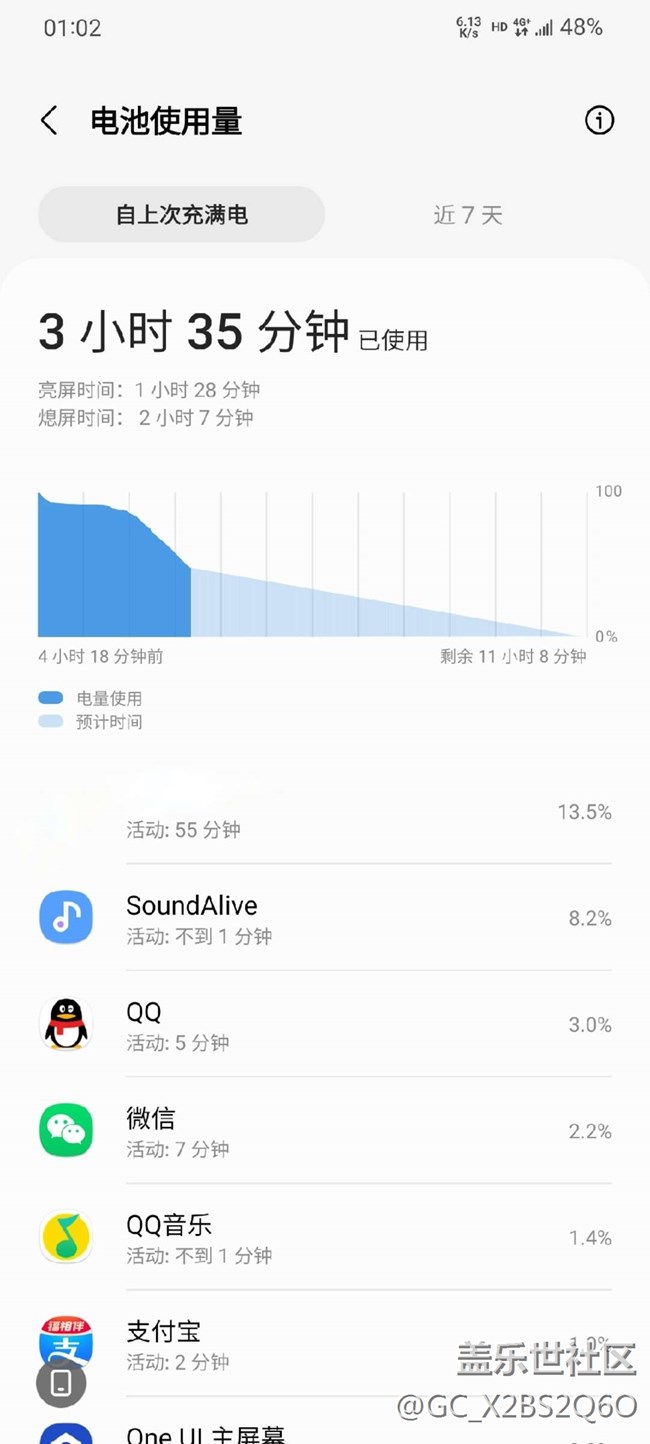Go back from the 电池使用量 screen
Image resolution: width=650 pixels, height=1444 pixels.
49,121
